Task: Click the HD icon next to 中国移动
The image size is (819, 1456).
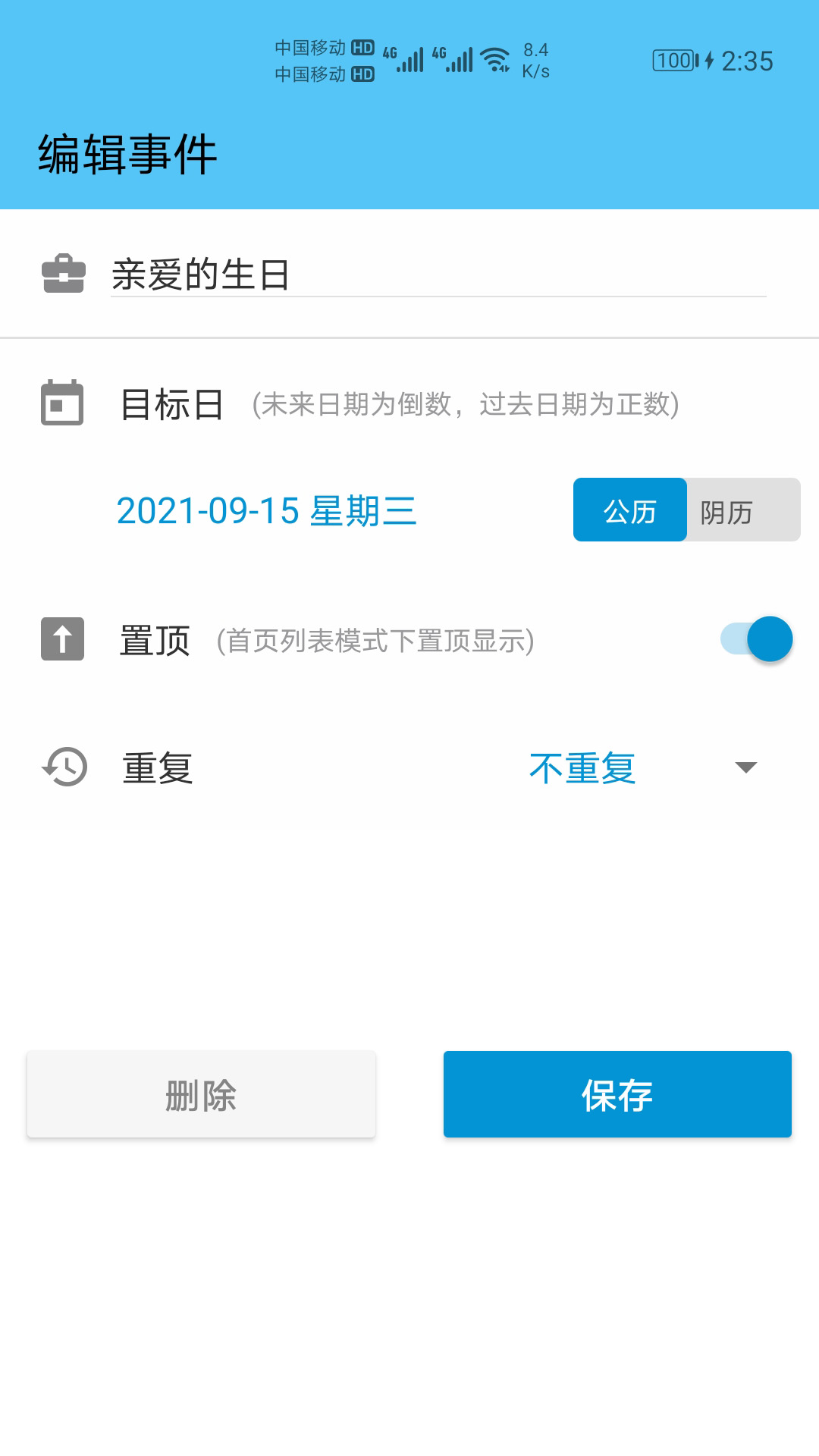Action: 363,47
